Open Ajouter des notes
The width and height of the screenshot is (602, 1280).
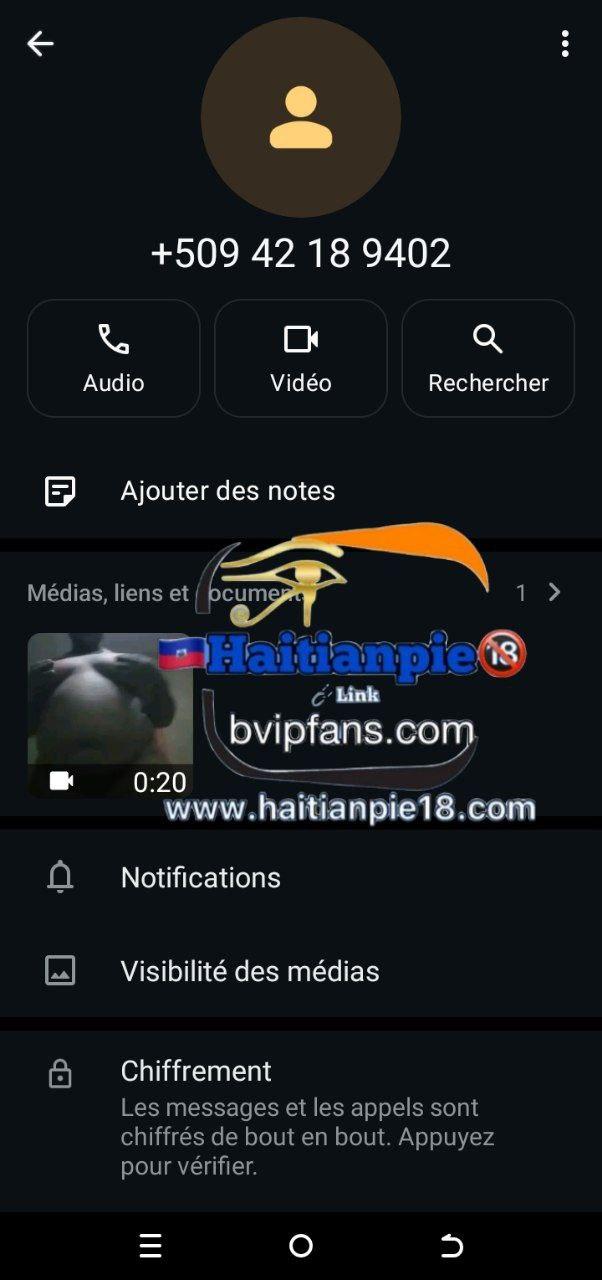pos(228,491)
